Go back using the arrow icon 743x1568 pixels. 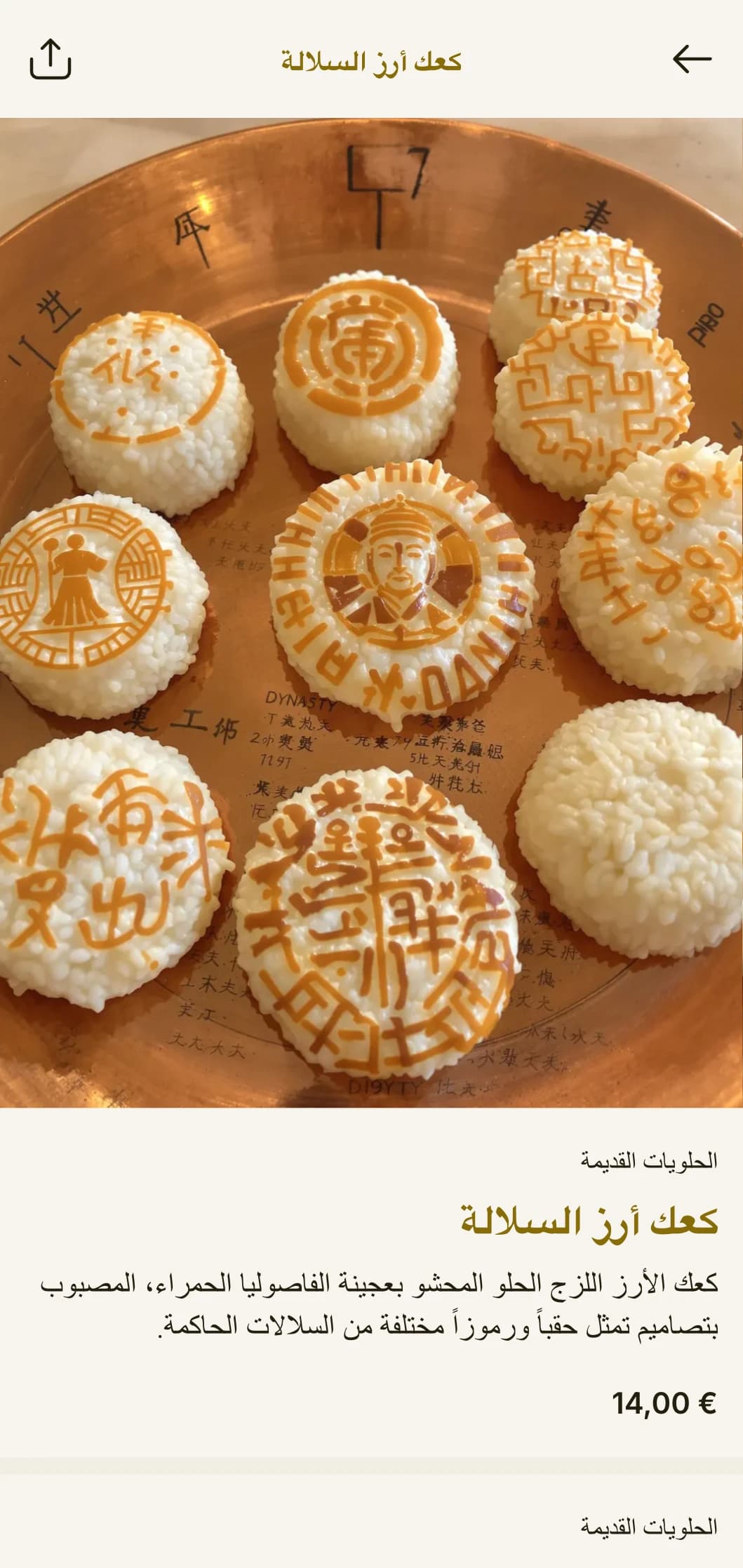tap(692, 60)
